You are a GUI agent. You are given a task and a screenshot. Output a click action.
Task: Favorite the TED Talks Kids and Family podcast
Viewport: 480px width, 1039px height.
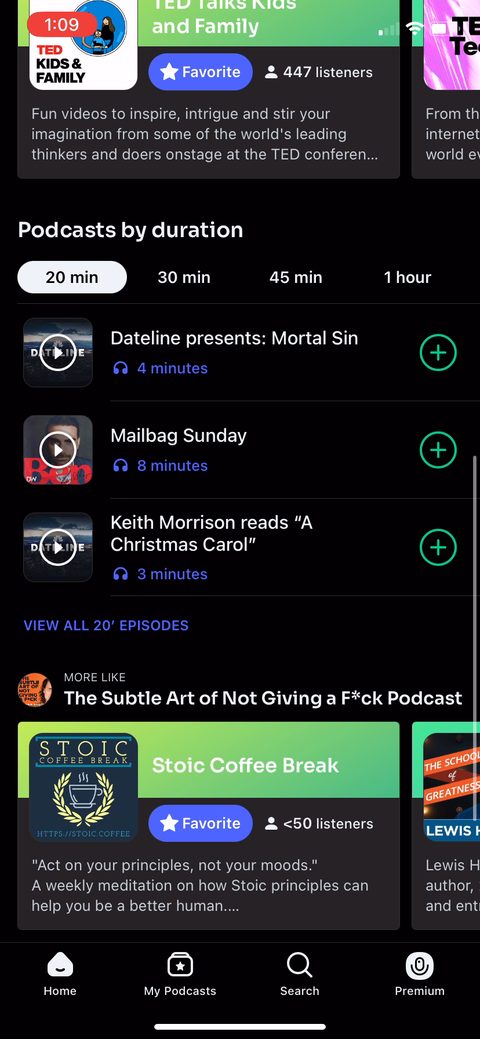pyautogui.click(x=200, y=72)
